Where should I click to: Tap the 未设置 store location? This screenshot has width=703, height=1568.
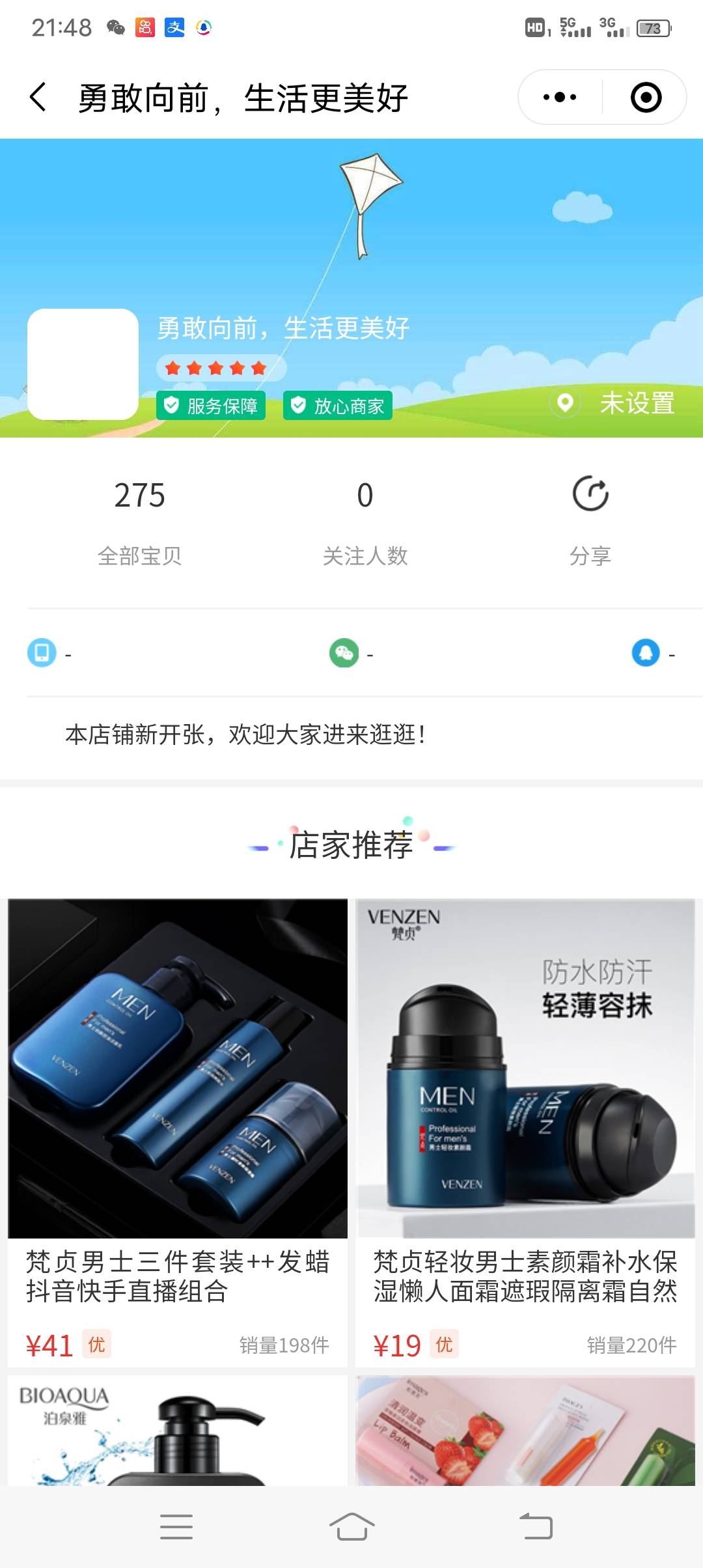636,403
